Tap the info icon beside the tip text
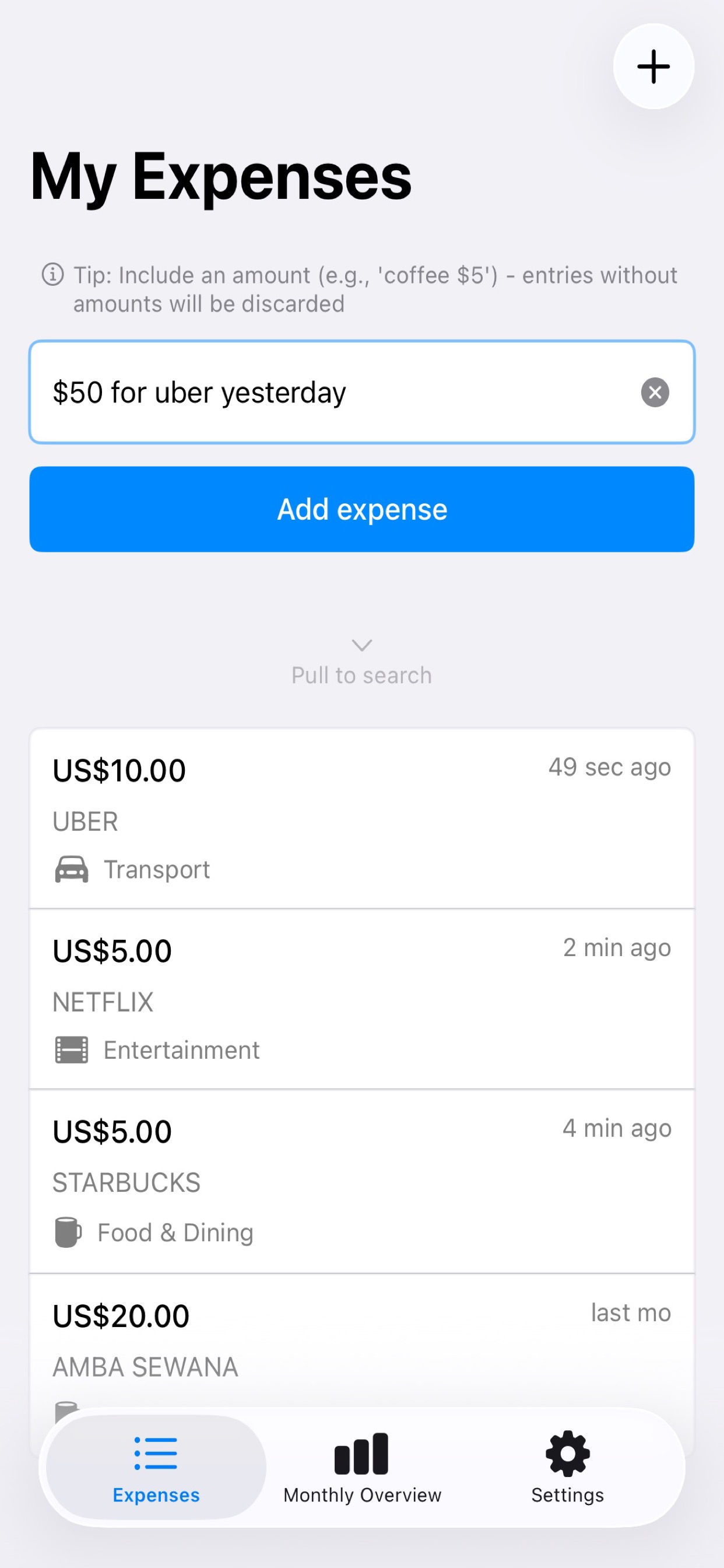The width and height of the screenshot is (724, 1568). point(54,275)
